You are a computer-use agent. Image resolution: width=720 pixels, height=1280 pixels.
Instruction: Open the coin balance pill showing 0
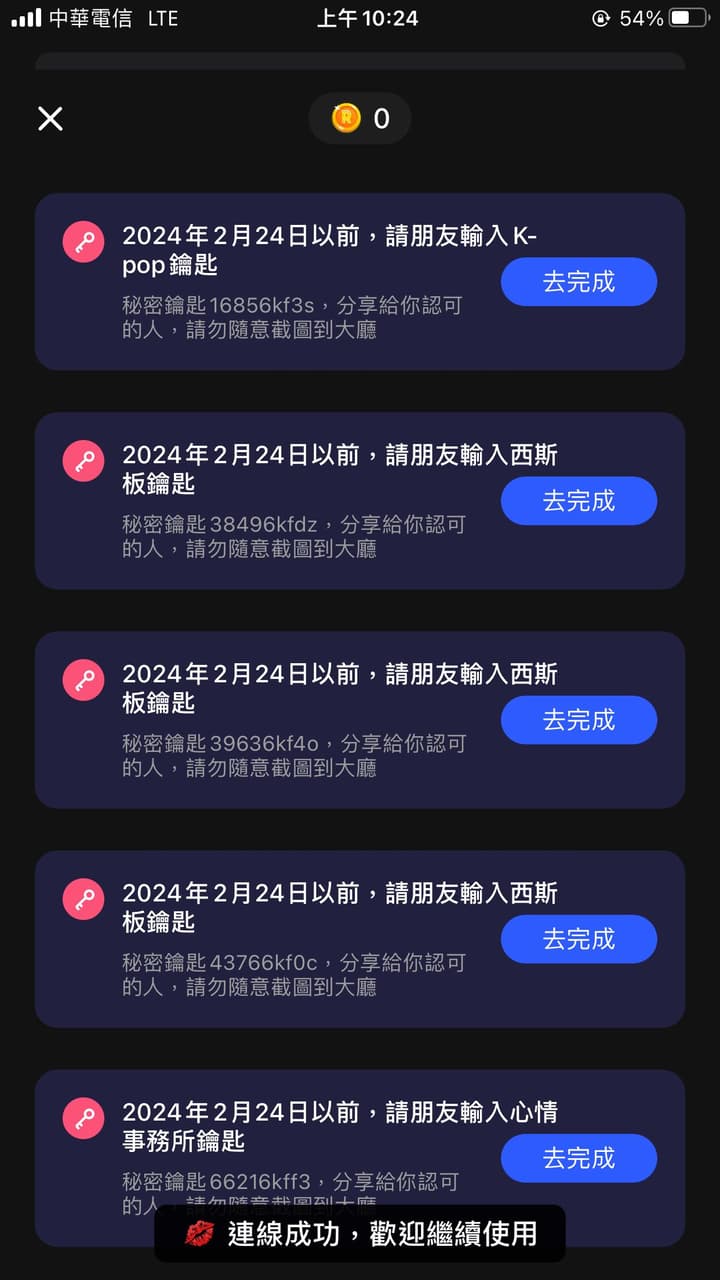pyautogui.click(x=360, y=119)
